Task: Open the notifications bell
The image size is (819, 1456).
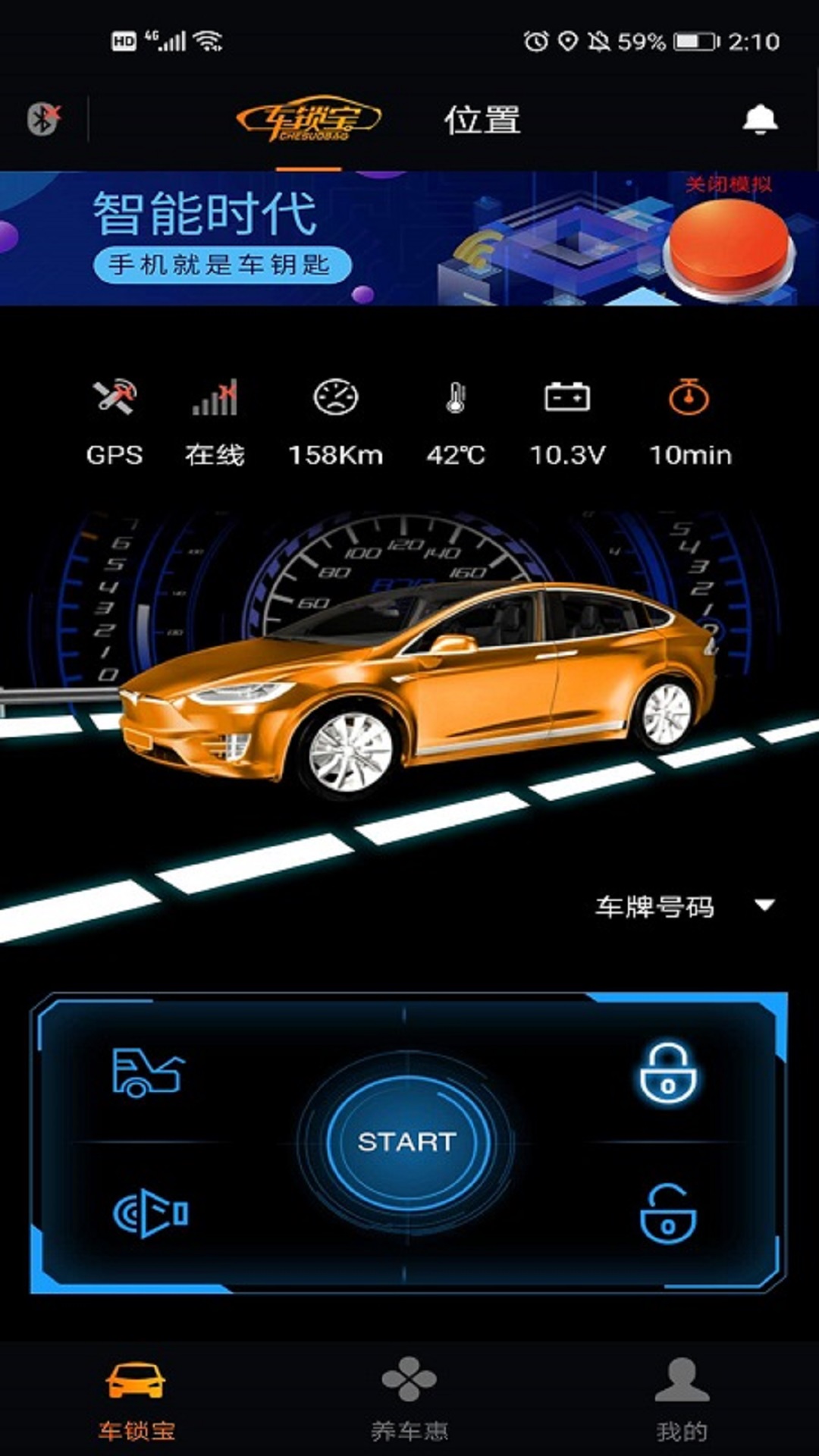Action: pyautogui.click(x=759, y=120)
